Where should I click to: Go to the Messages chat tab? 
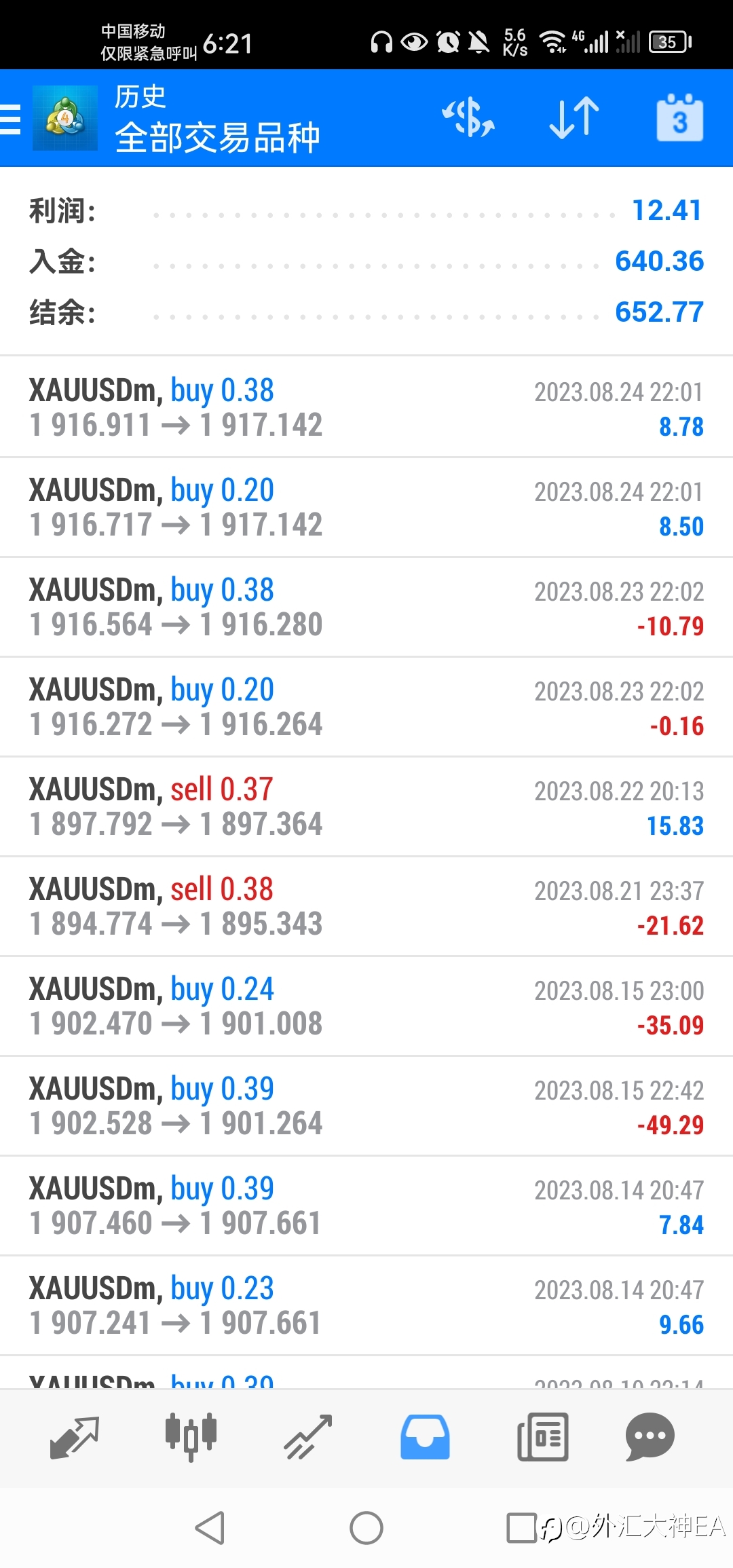tap(650, 1437)
